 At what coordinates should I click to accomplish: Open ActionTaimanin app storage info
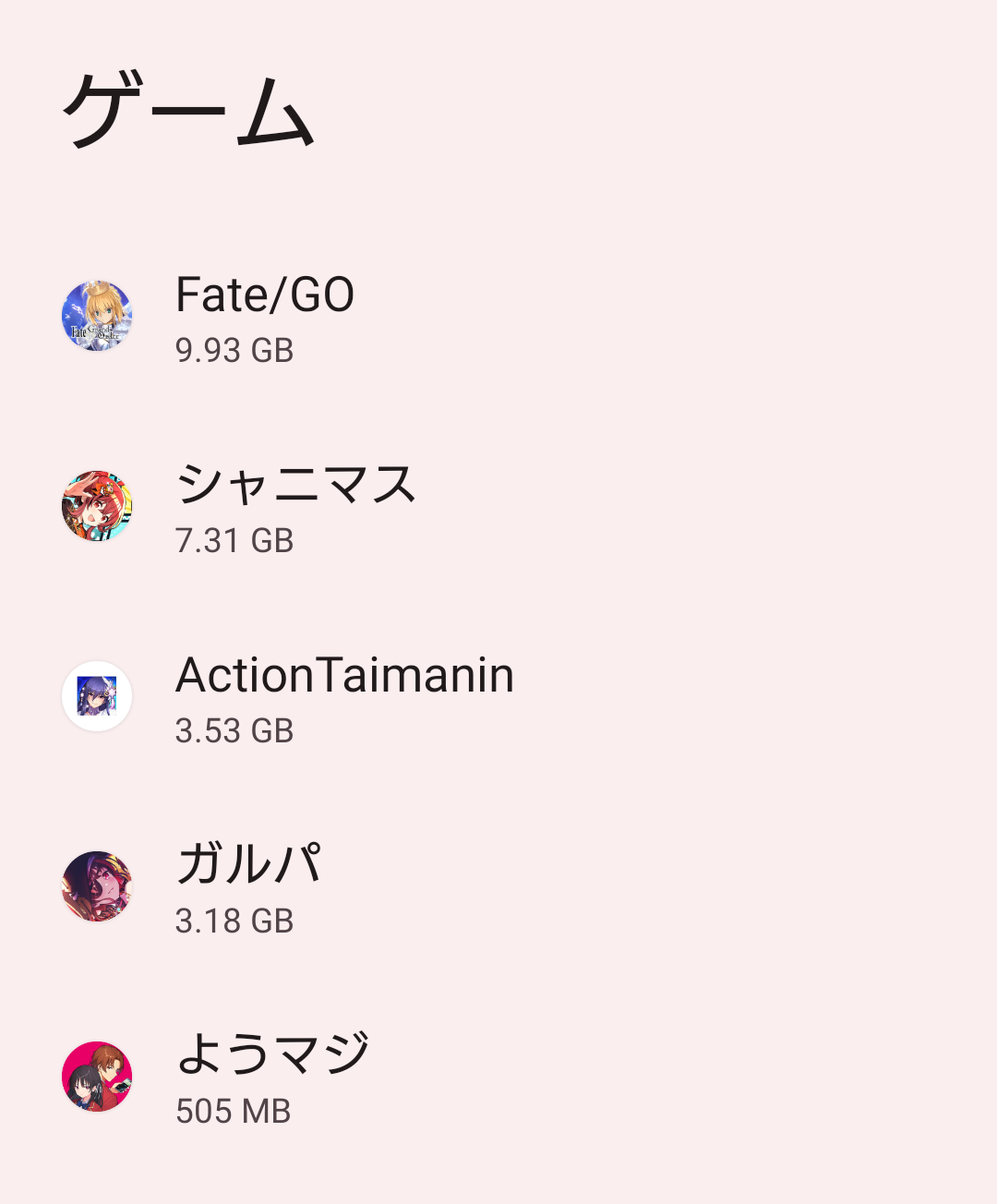pyautogui.click(x=343, y=697)
